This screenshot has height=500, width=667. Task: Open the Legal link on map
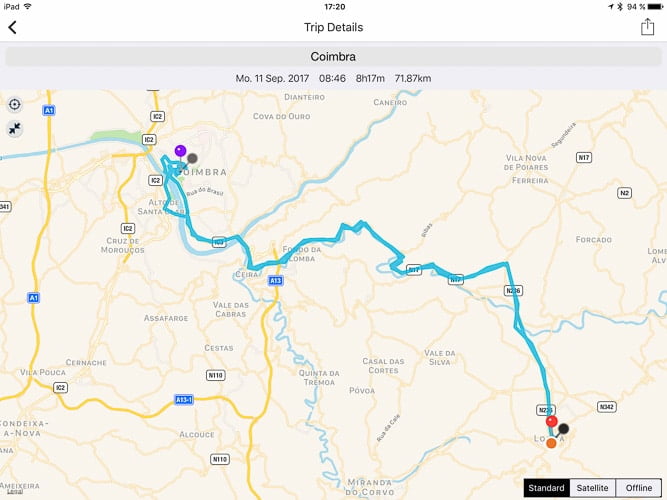14,491
